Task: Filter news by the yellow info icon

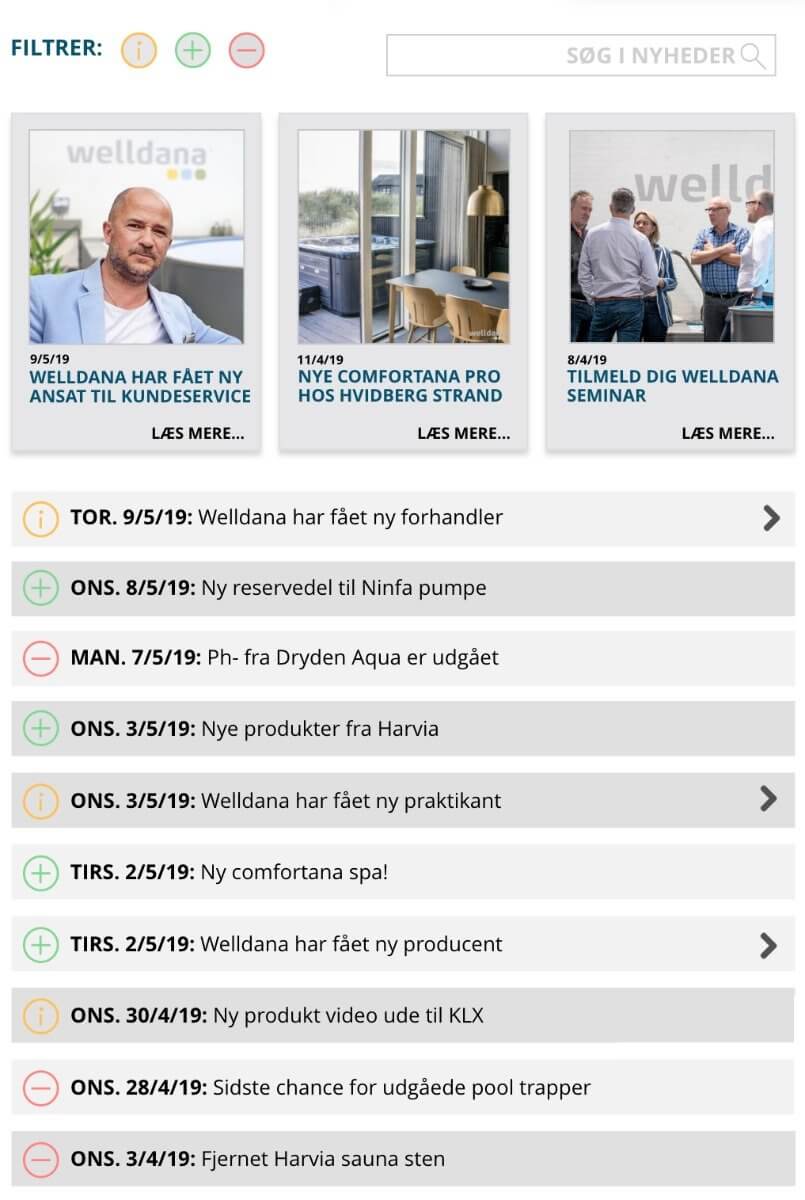Action: 139,50
